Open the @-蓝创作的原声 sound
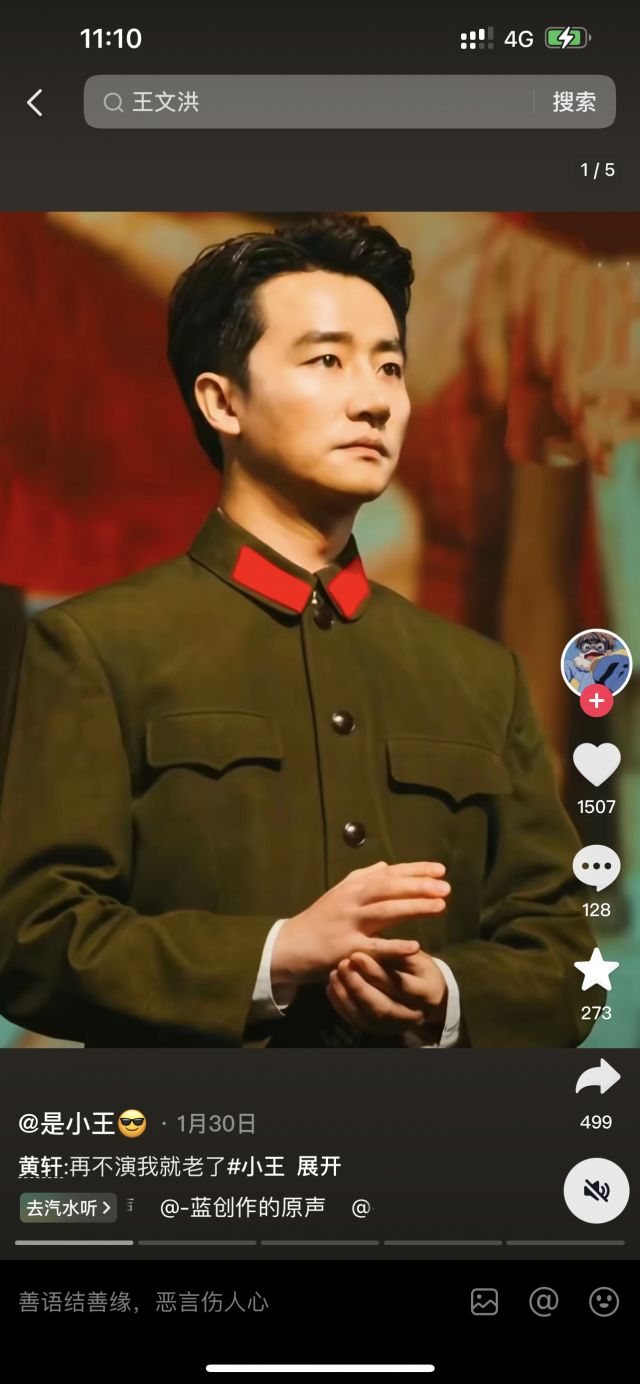640x1384 pixels. click(x=243, y=1208)
